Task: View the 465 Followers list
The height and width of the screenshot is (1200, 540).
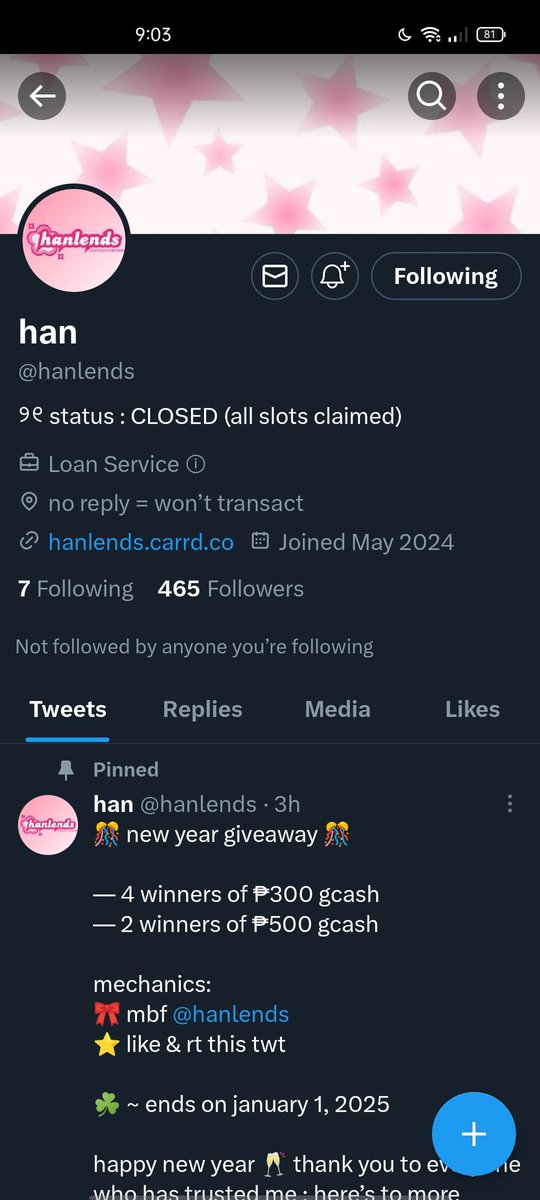Action: click(231, 589)
